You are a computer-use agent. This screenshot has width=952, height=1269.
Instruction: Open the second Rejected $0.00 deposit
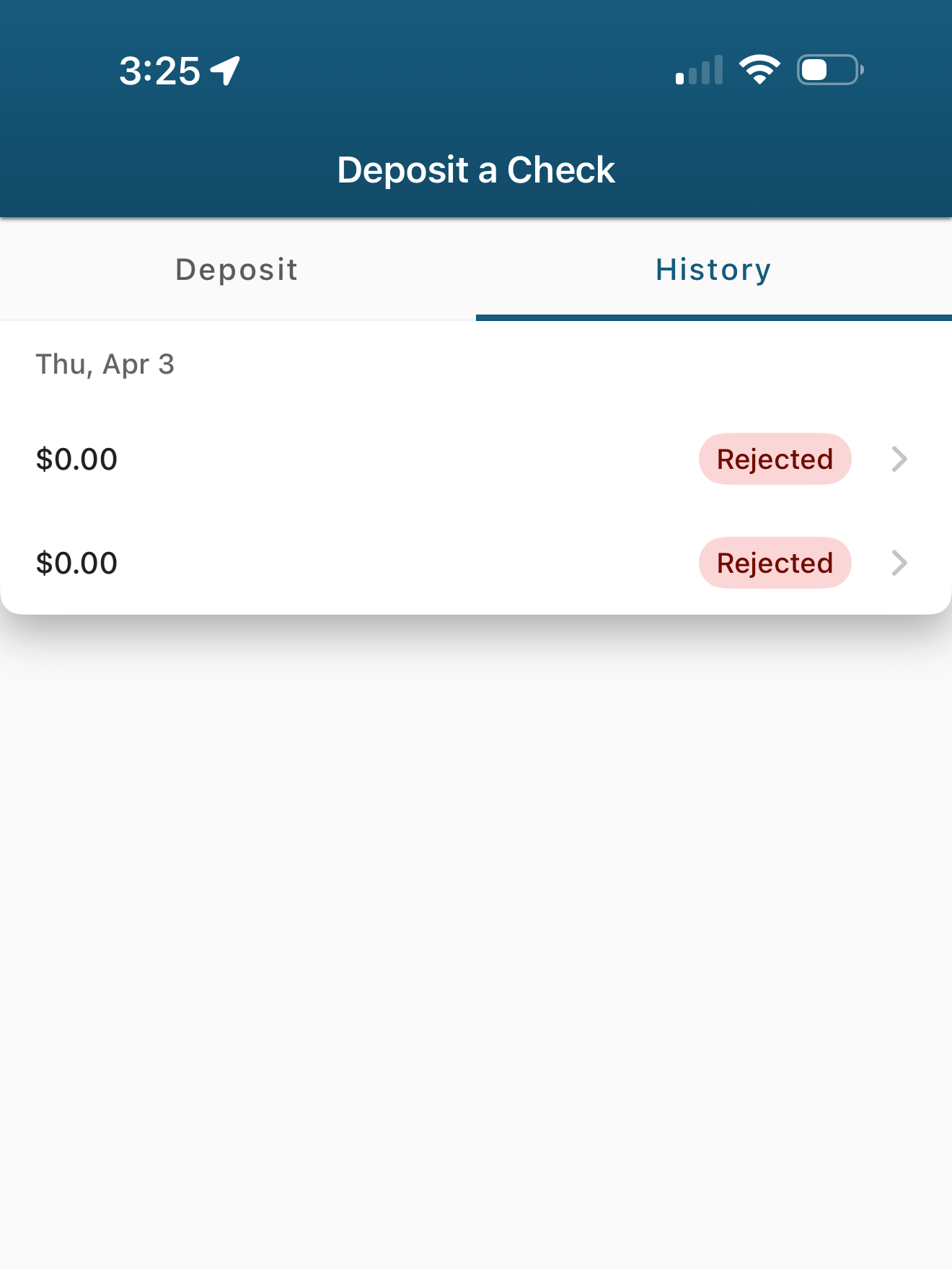point(475,563)
